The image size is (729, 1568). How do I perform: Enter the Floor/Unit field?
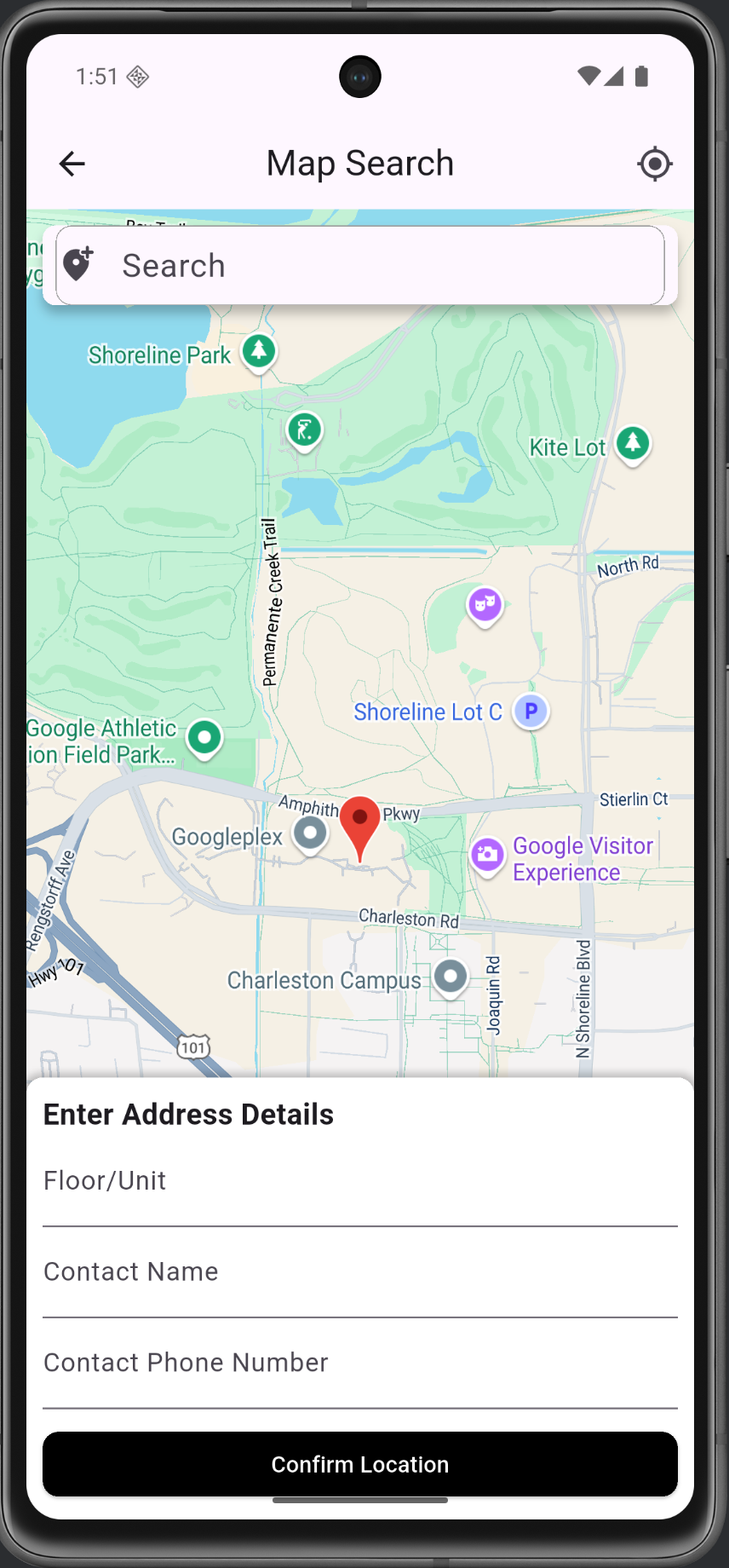360,1182
